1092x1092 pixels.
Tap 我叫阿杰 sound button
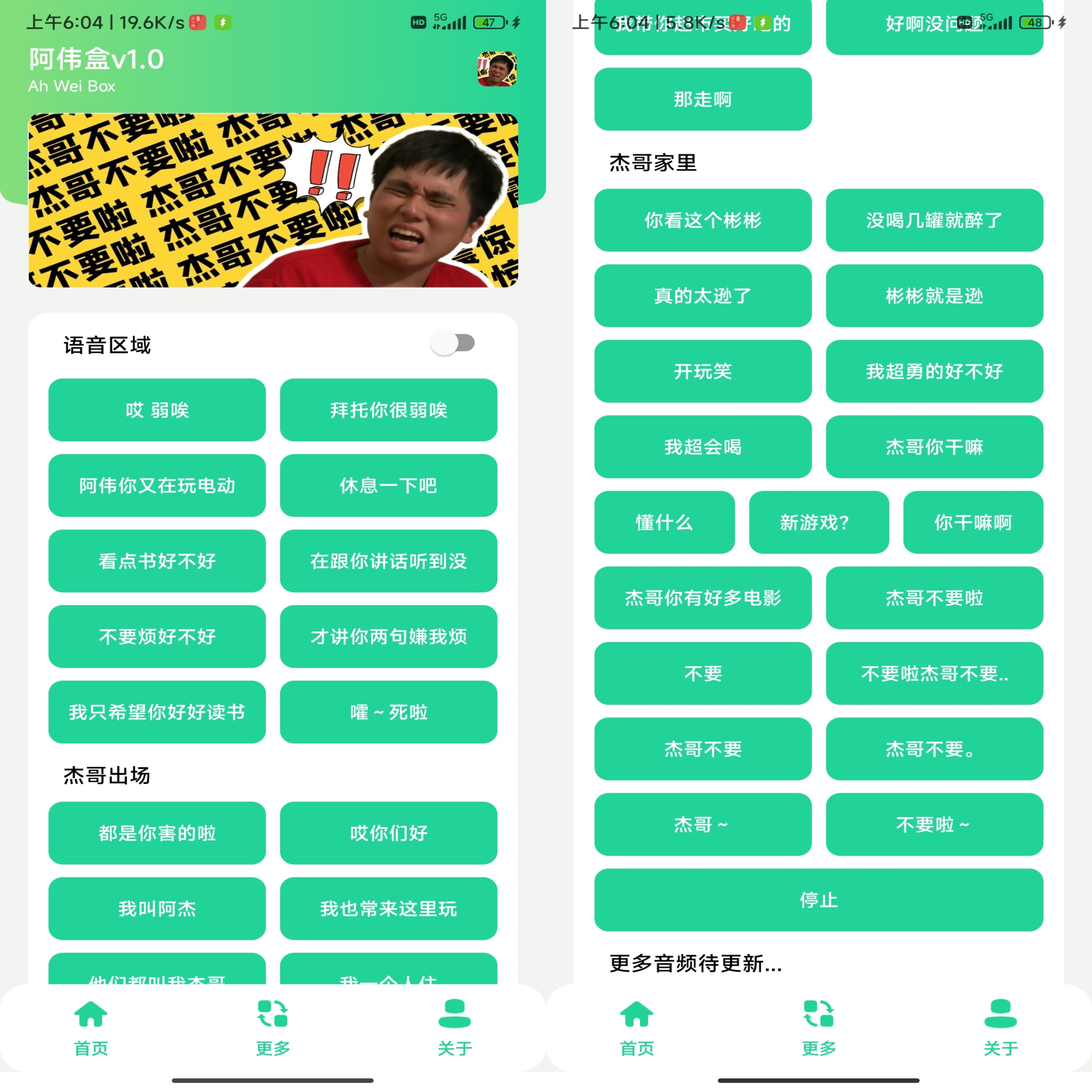[x=157, y=908]
